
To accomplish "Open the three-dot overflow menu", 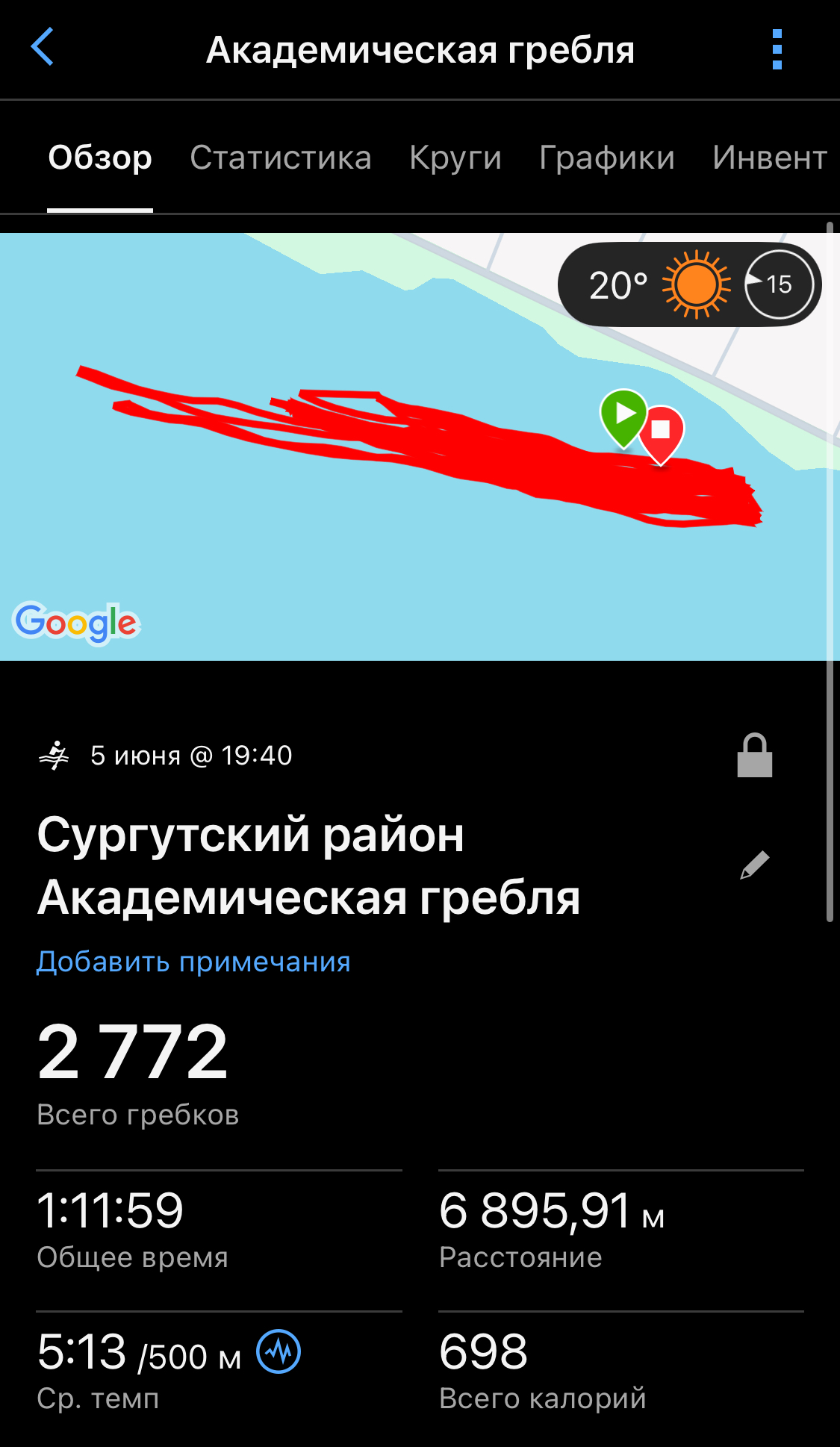I will pos(777,49).
